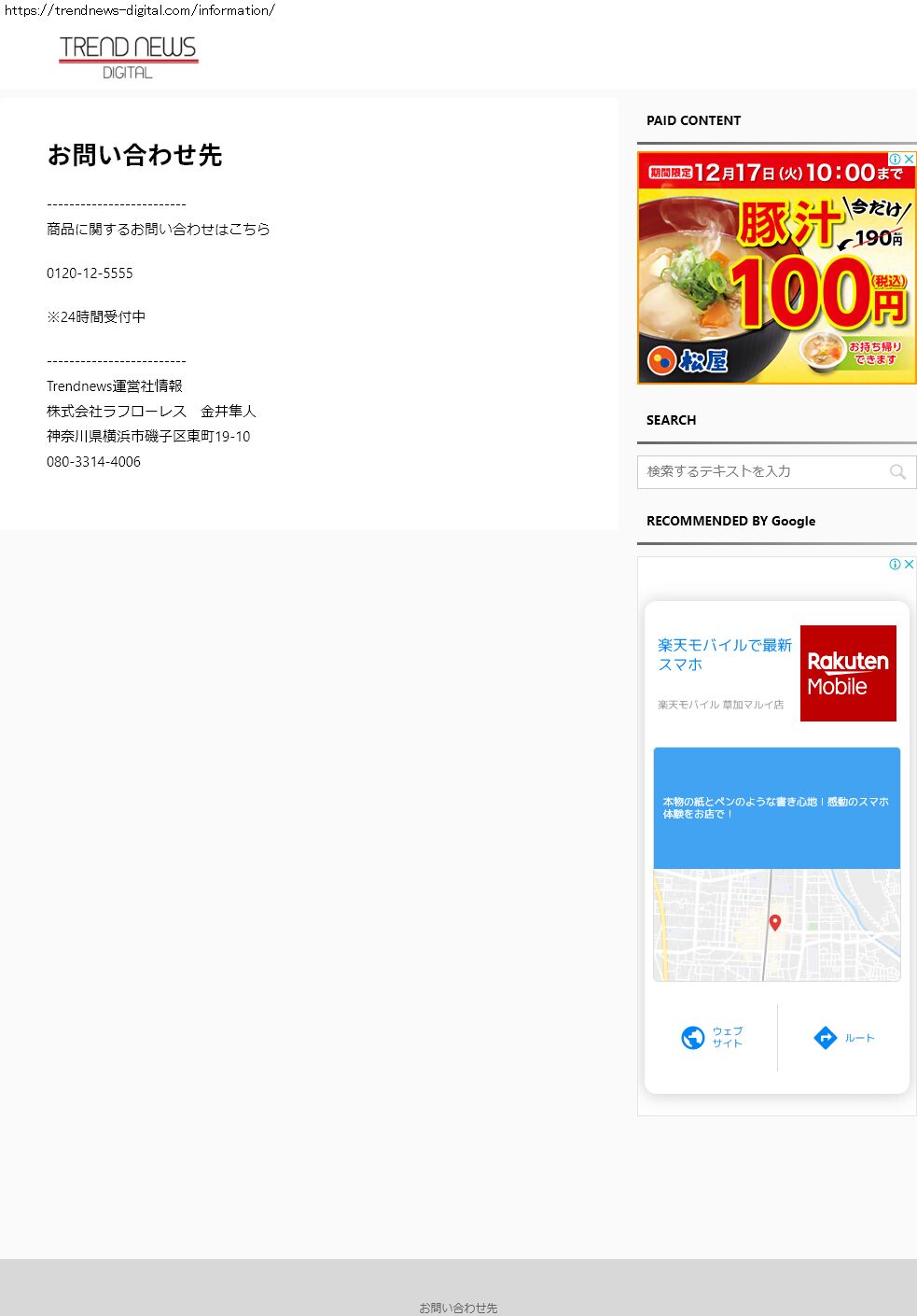Viewport: 917px width, 1316px height.
Task: Open the Trend News Digital home logo
Action: click(128, 57)
